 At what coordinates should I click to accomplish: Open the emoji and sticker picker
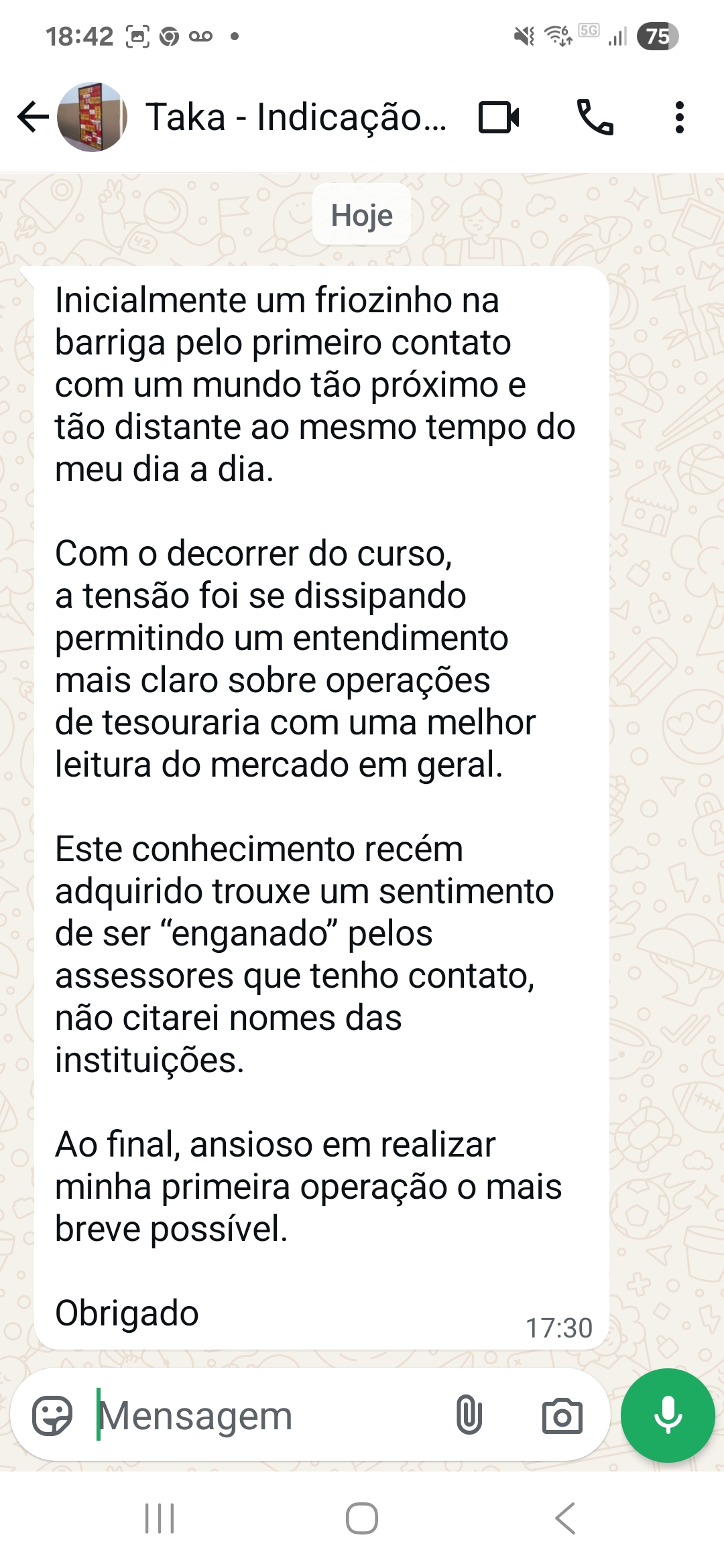[x=52, y=1415]
